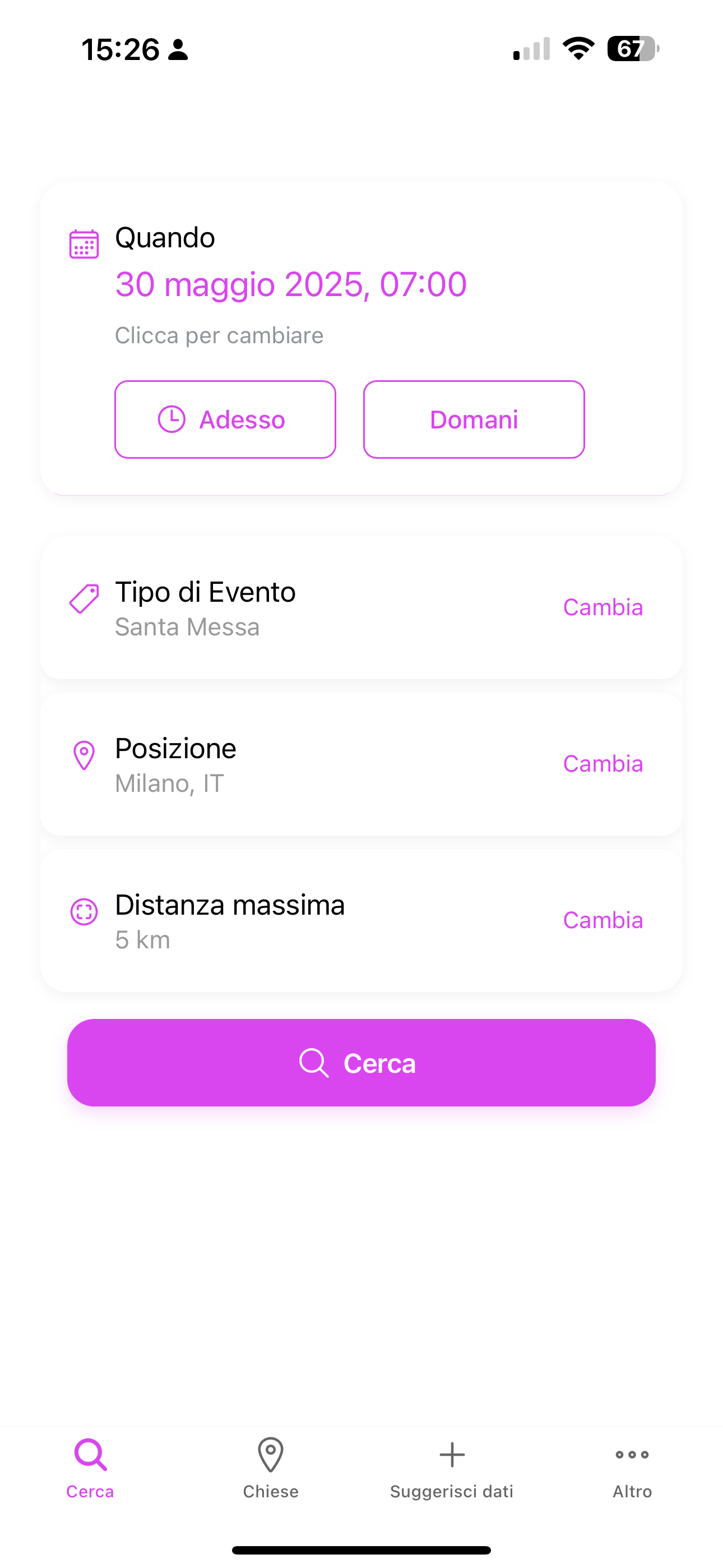Click Cambia to adjust the 5 km distance
The width and height of the screenshot is (723, 1568).
coord(603,920)
